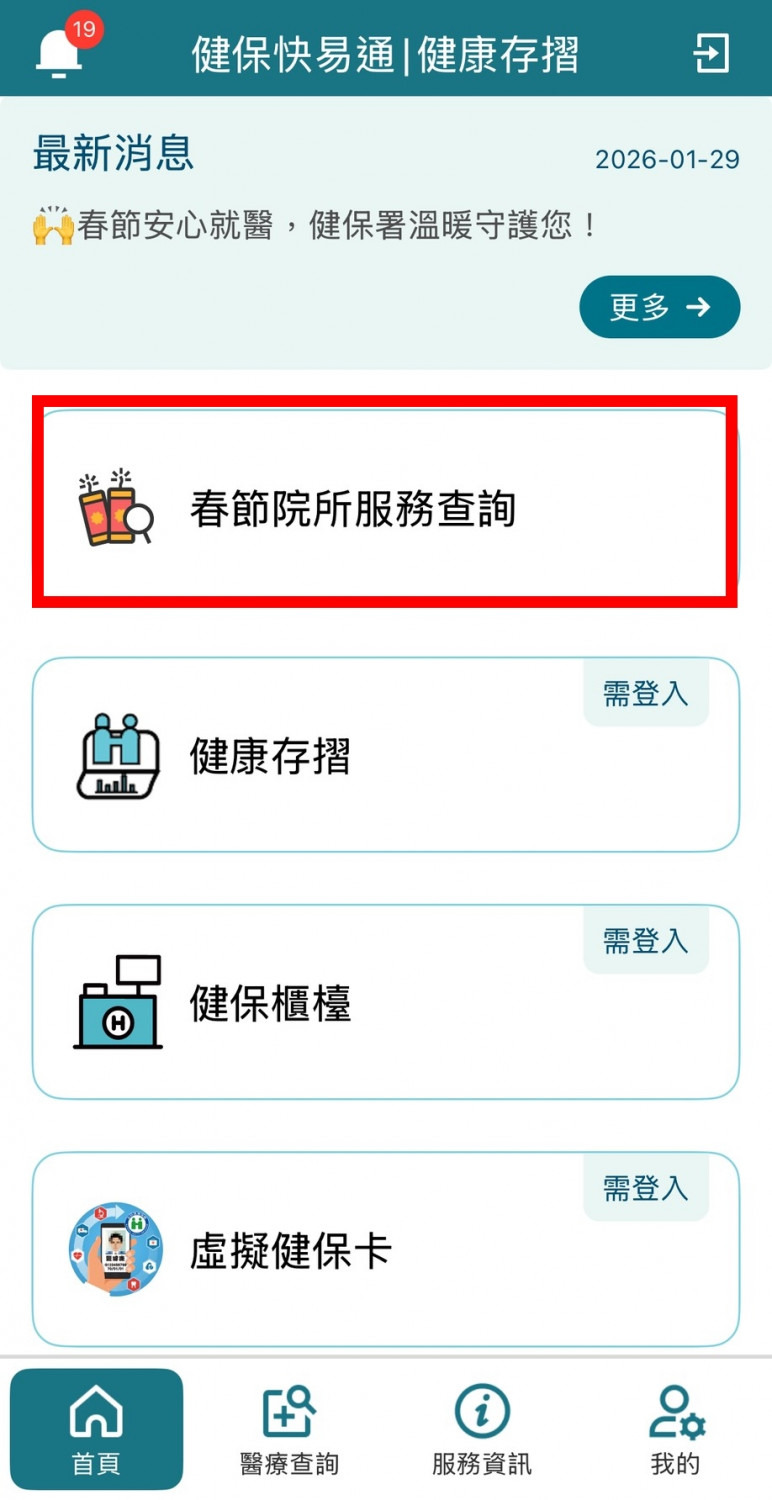This screenshot has height=1500, width=772.
Task: Open the 虛擬健保卡 card
Action: coord(385,1250)
